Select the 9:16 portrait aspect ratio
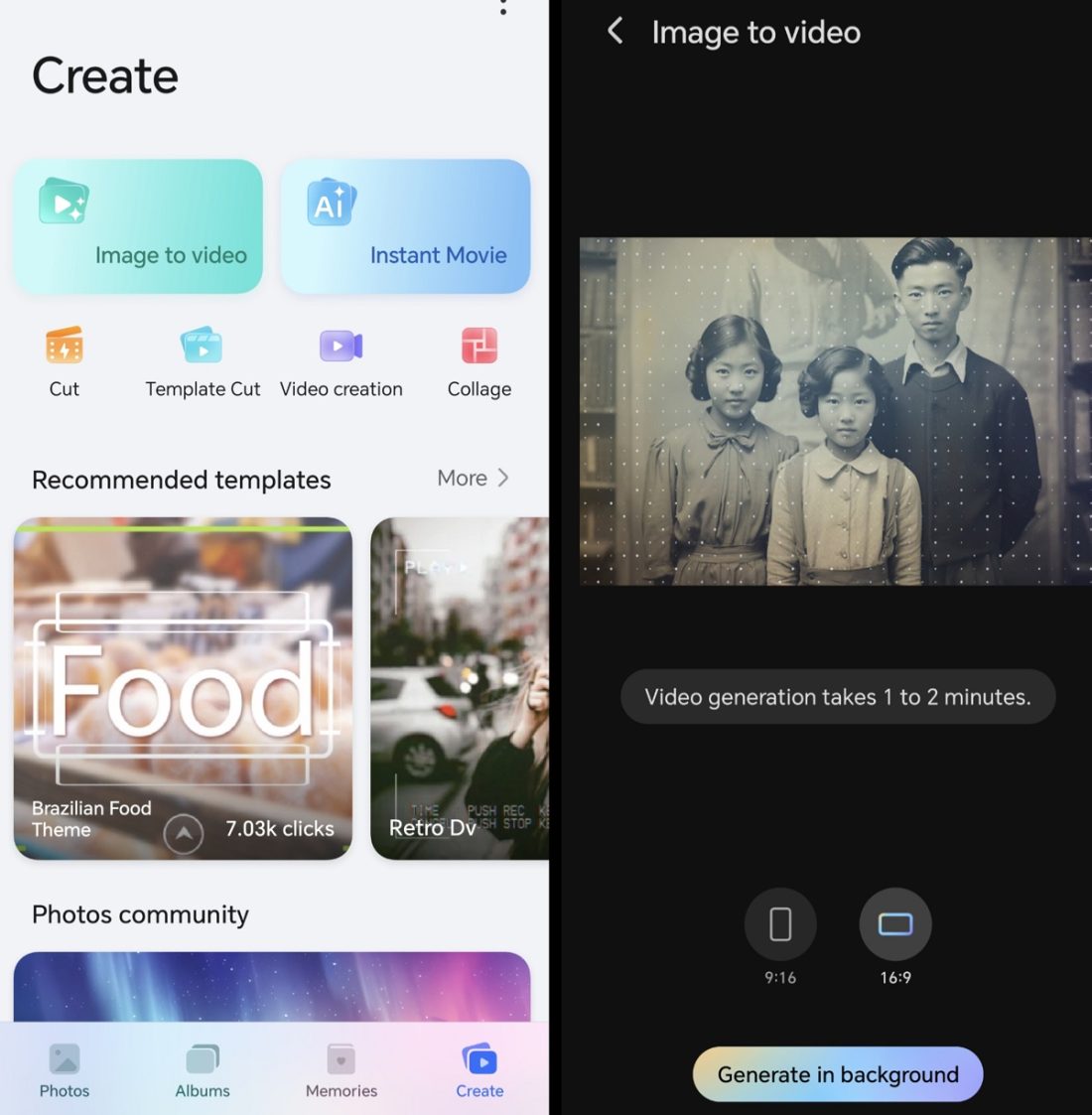Image resolution: width=1092 pixels, height=1115 pixels. click(x=780, y=924)
